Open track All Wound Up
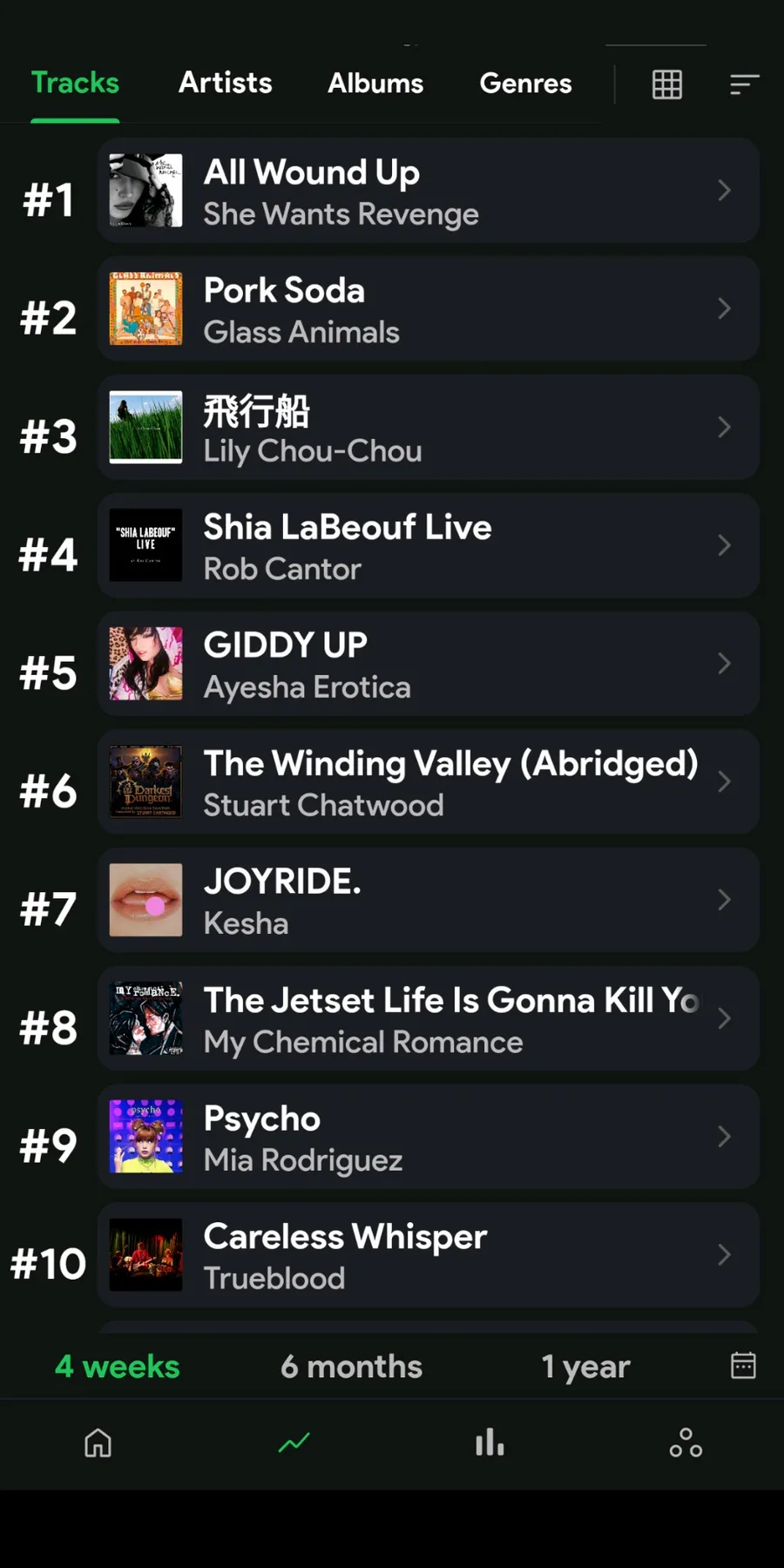Image resolution: width=784 pixels, height=1568 pixels. click(x=427, y=191)
